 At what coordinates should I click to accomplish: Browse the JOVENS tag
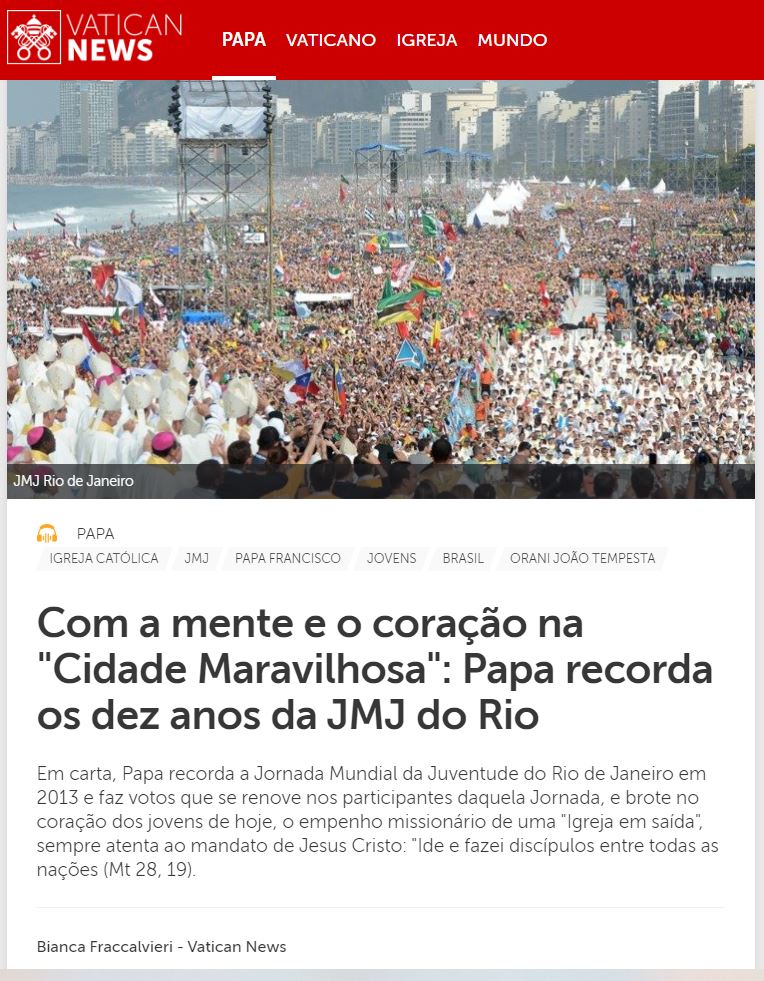(392, 558)
